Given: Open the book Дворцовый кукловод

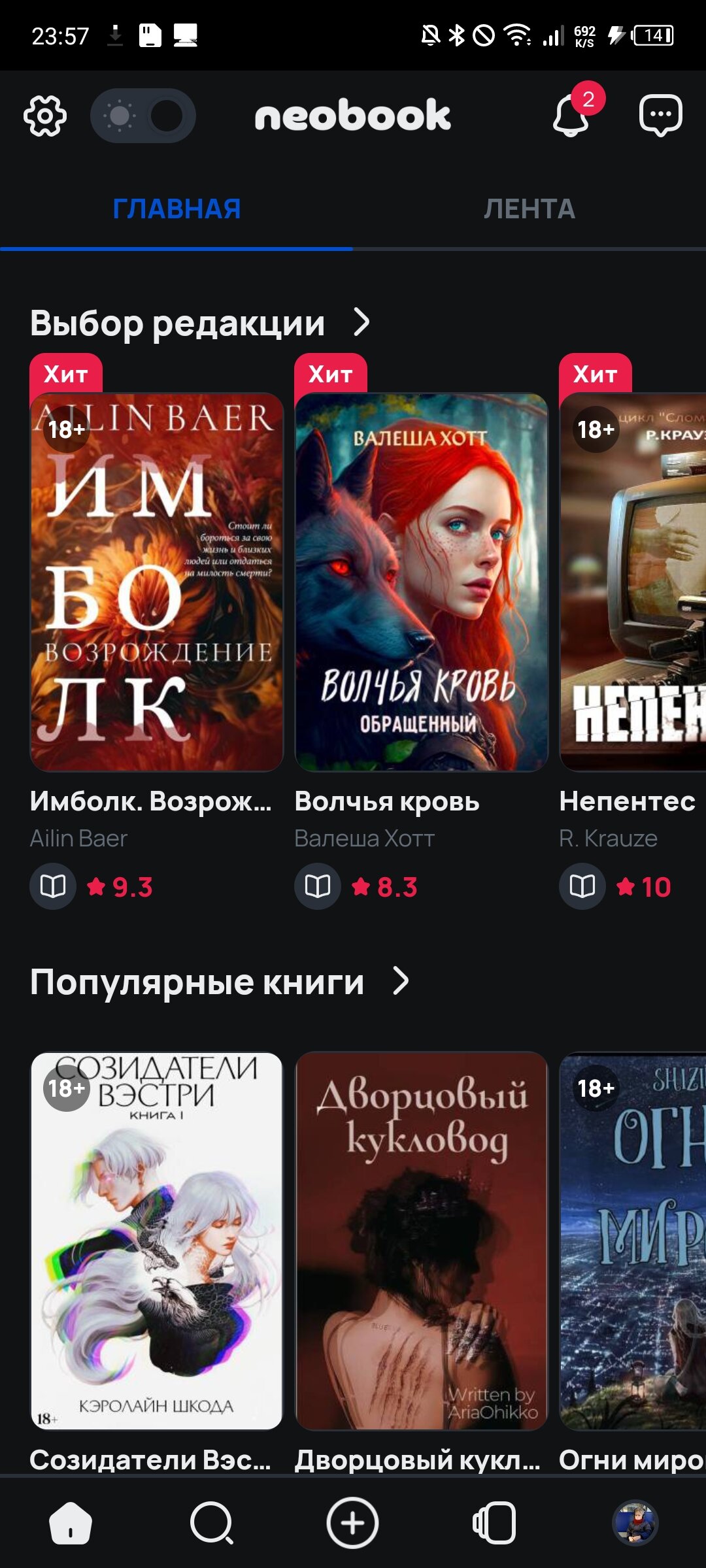Looking at the screenshot, I should click(x=422, y=1241).
